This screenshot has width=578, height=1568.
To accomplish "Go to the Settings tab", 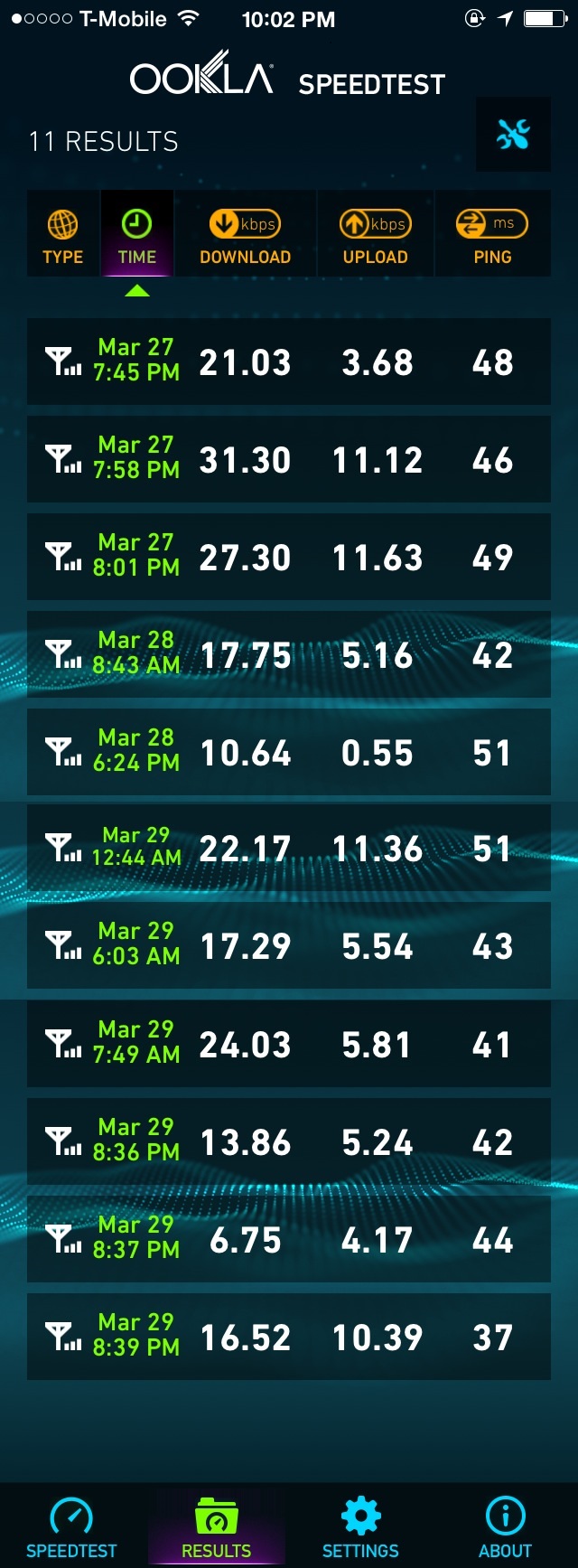I will click(x=360, y=1527).
